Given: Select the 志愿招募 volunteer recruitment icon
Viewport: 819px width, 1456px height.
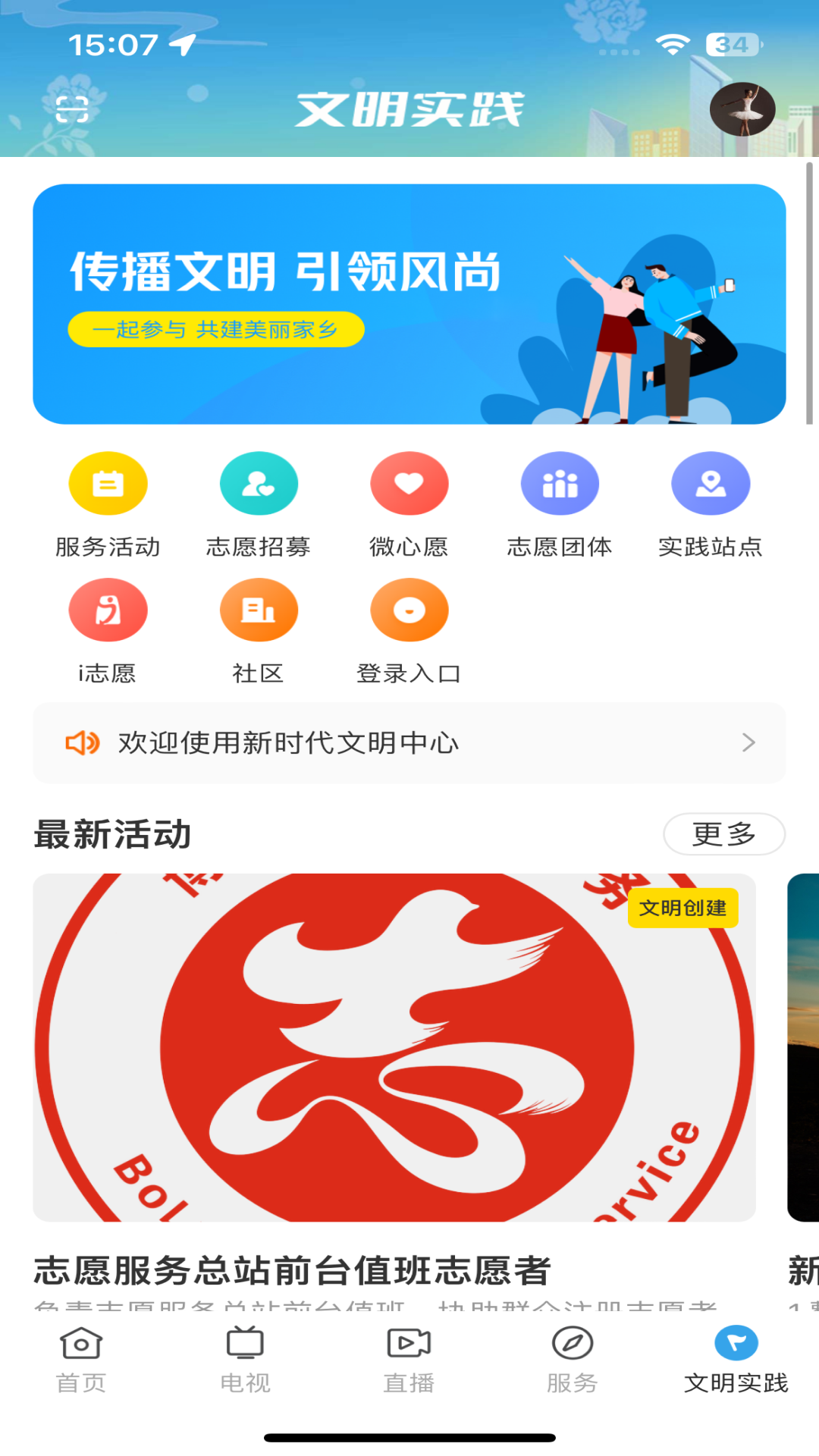Looking at the screenshot, I should tap(259, 483).
